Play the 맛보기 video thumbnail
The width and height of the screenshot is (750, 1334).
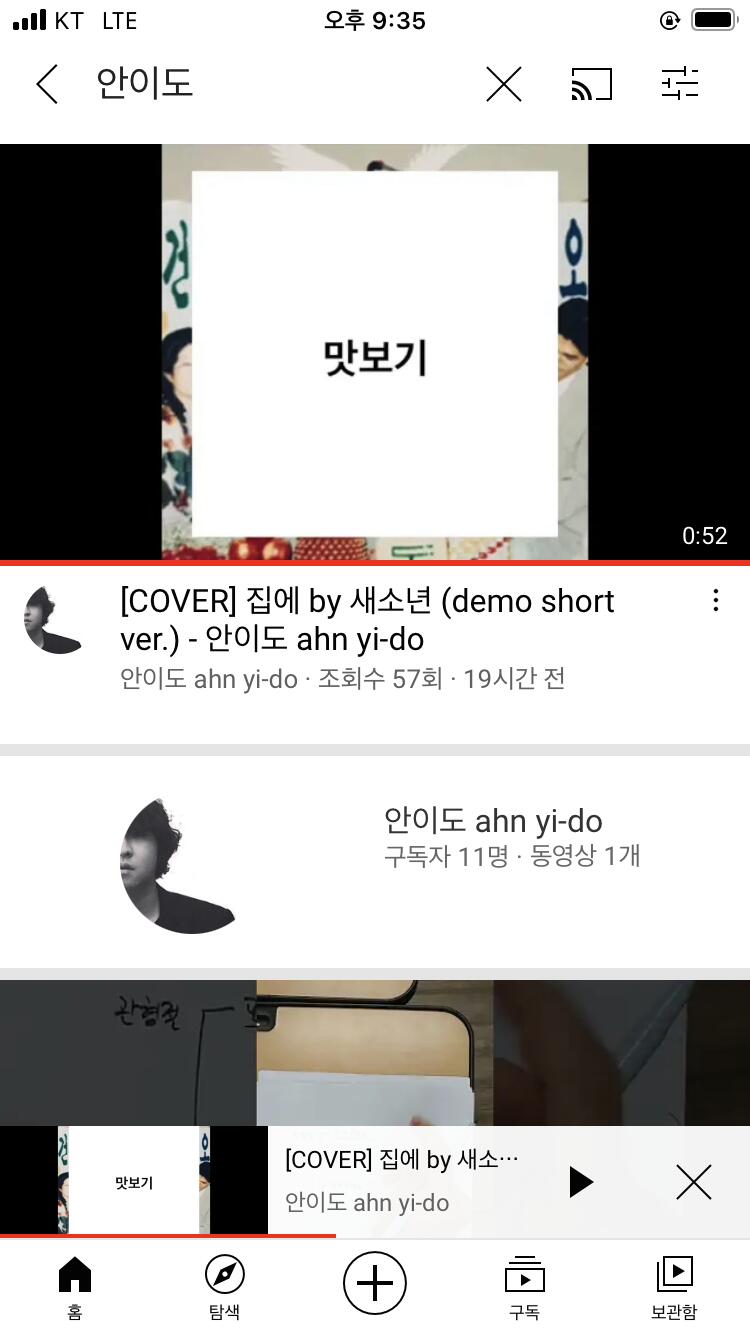(375, 352)
